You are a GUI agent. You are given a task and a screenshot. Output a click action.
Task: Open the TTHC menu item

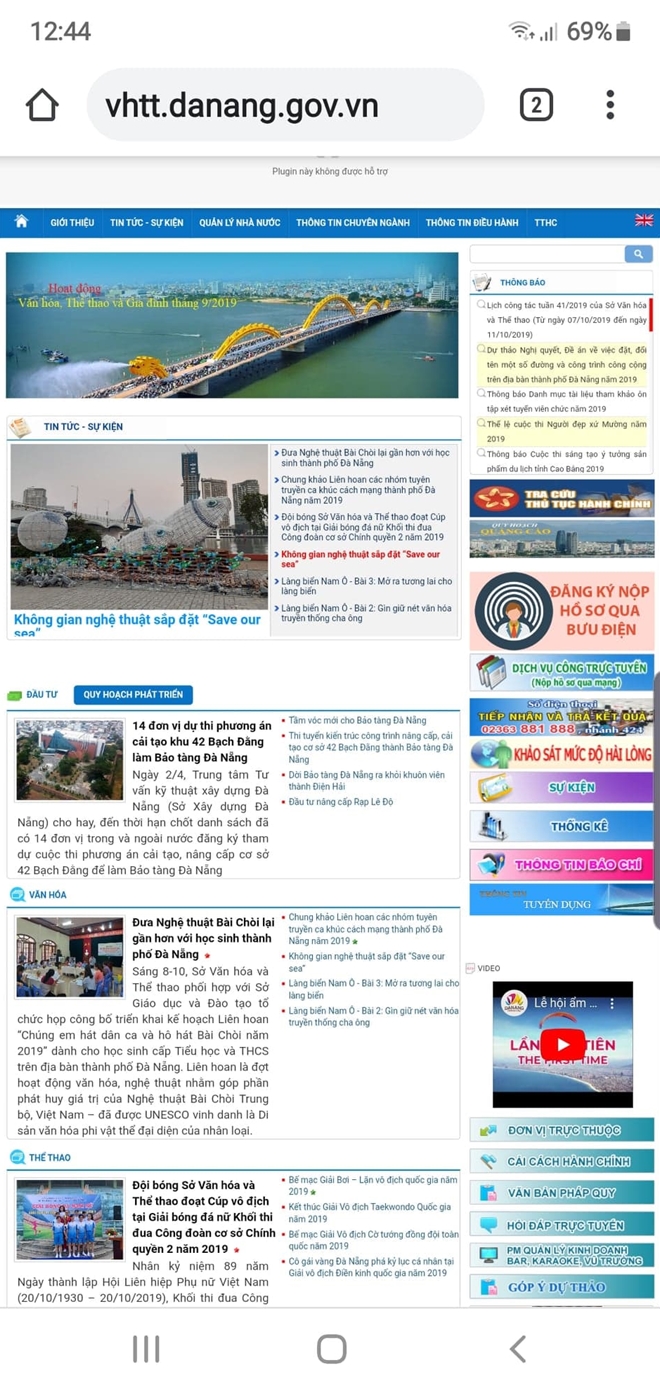click(545, 223)
